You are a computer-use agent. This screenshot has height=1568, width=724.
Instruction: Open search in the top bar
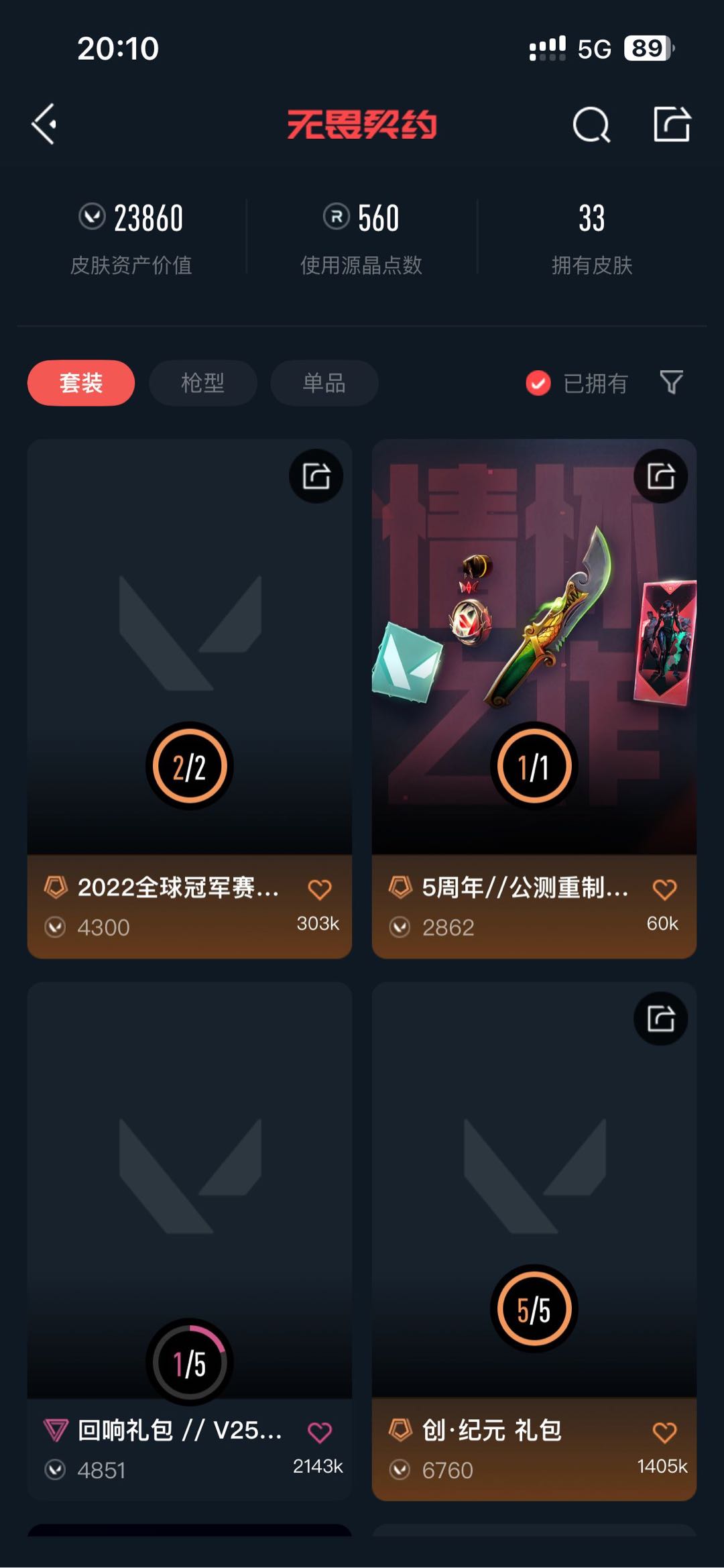click(x=591, y=125)
